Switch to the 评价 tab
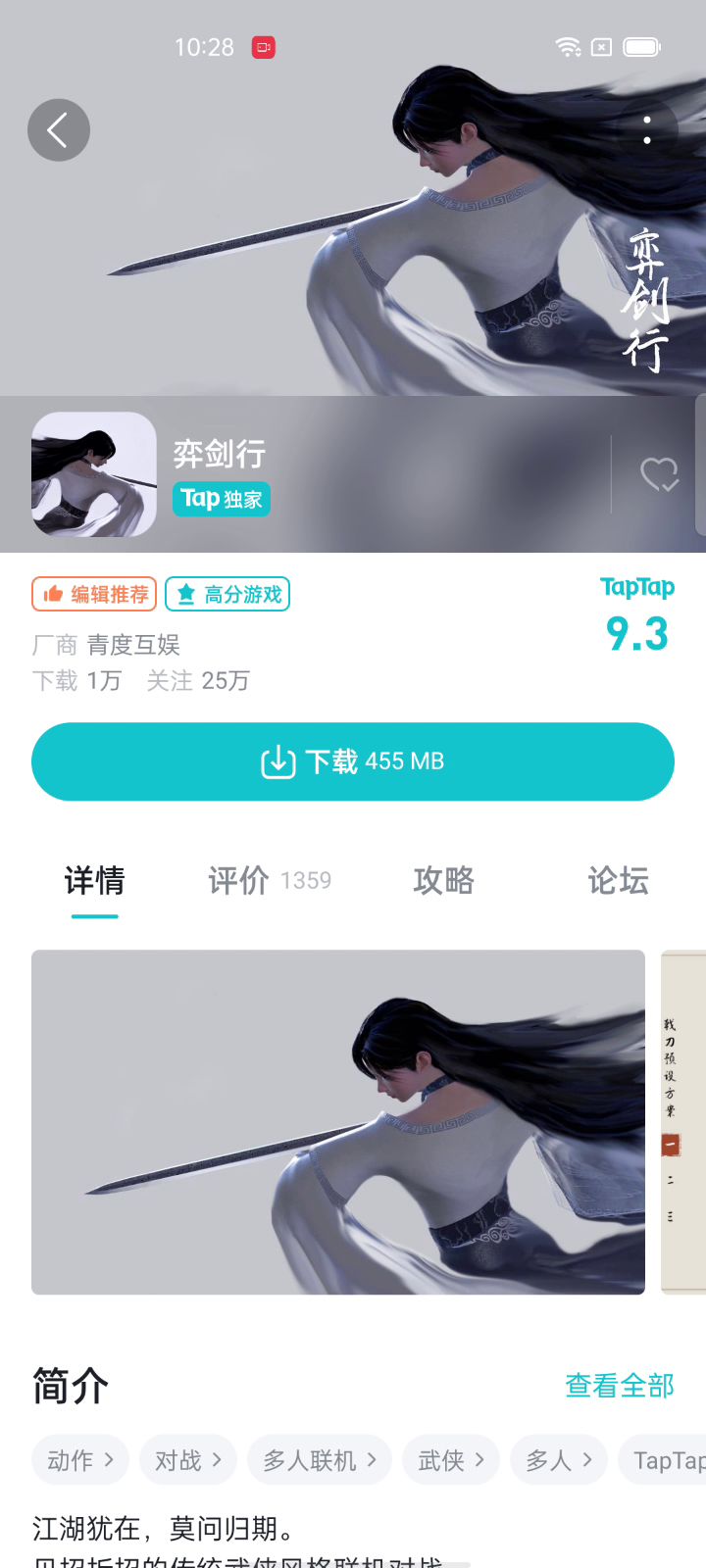 [x=269, y=880]
